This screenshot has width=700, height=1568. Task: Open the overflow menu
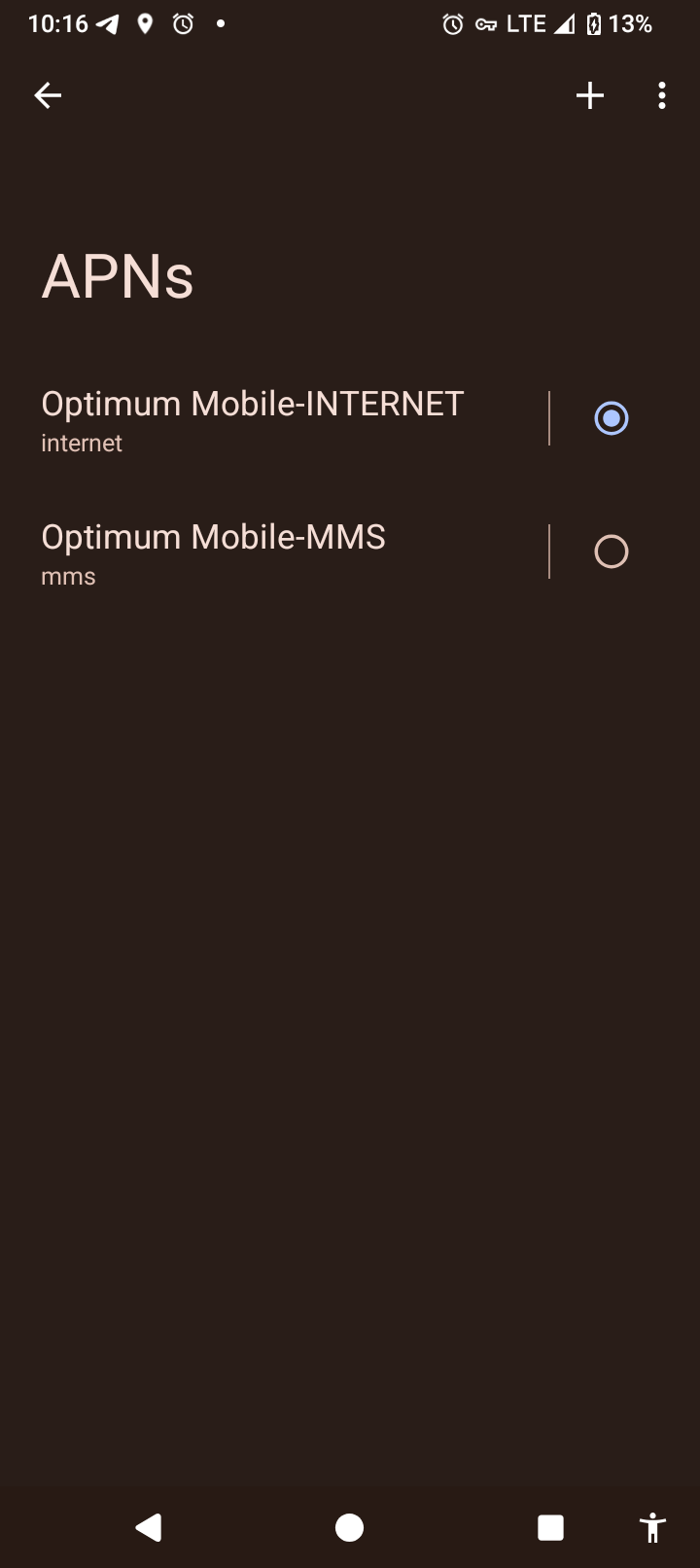(x=662, y=95)
